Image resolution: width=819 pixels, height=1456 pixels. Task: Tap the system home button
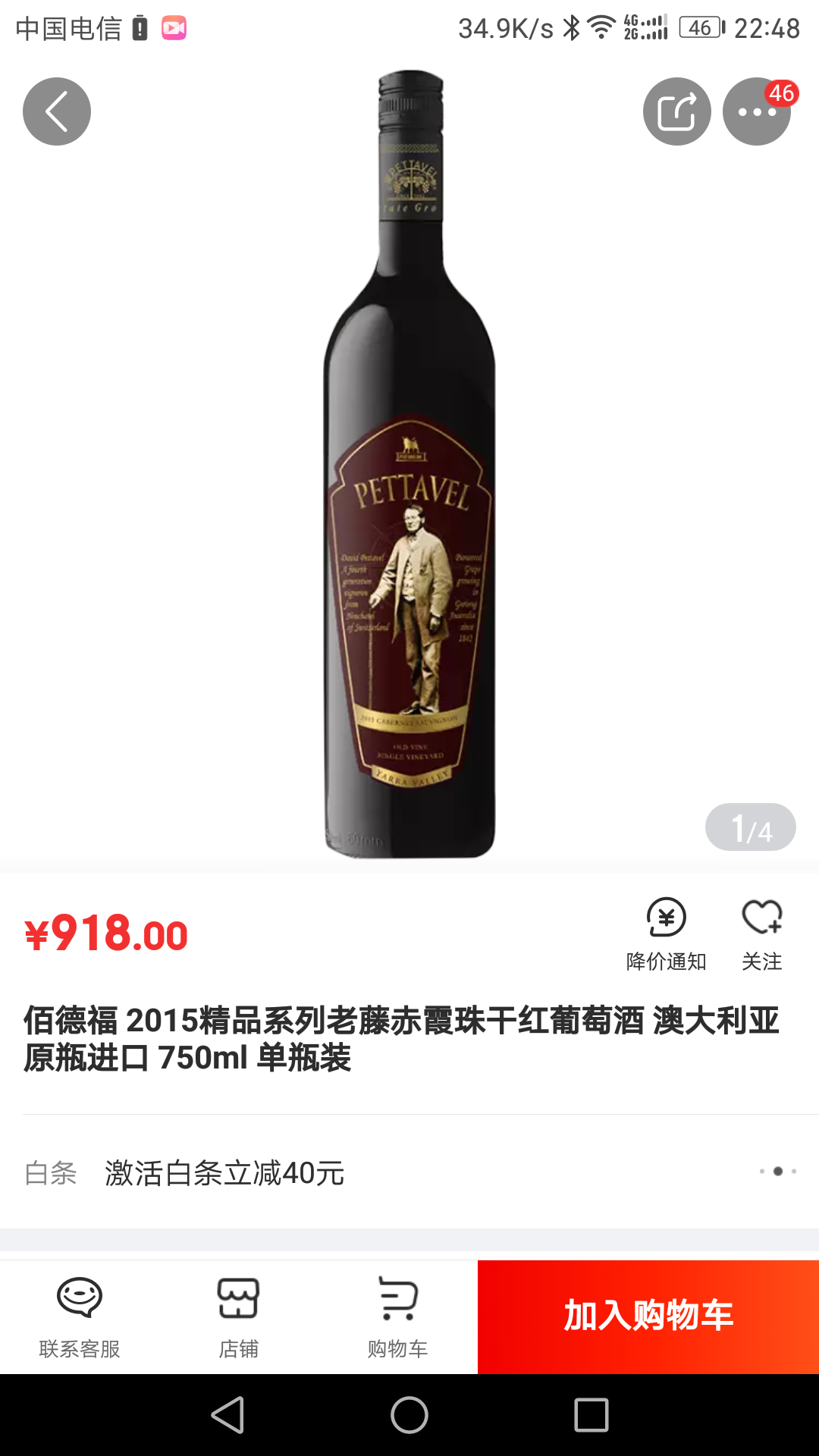409,1415
